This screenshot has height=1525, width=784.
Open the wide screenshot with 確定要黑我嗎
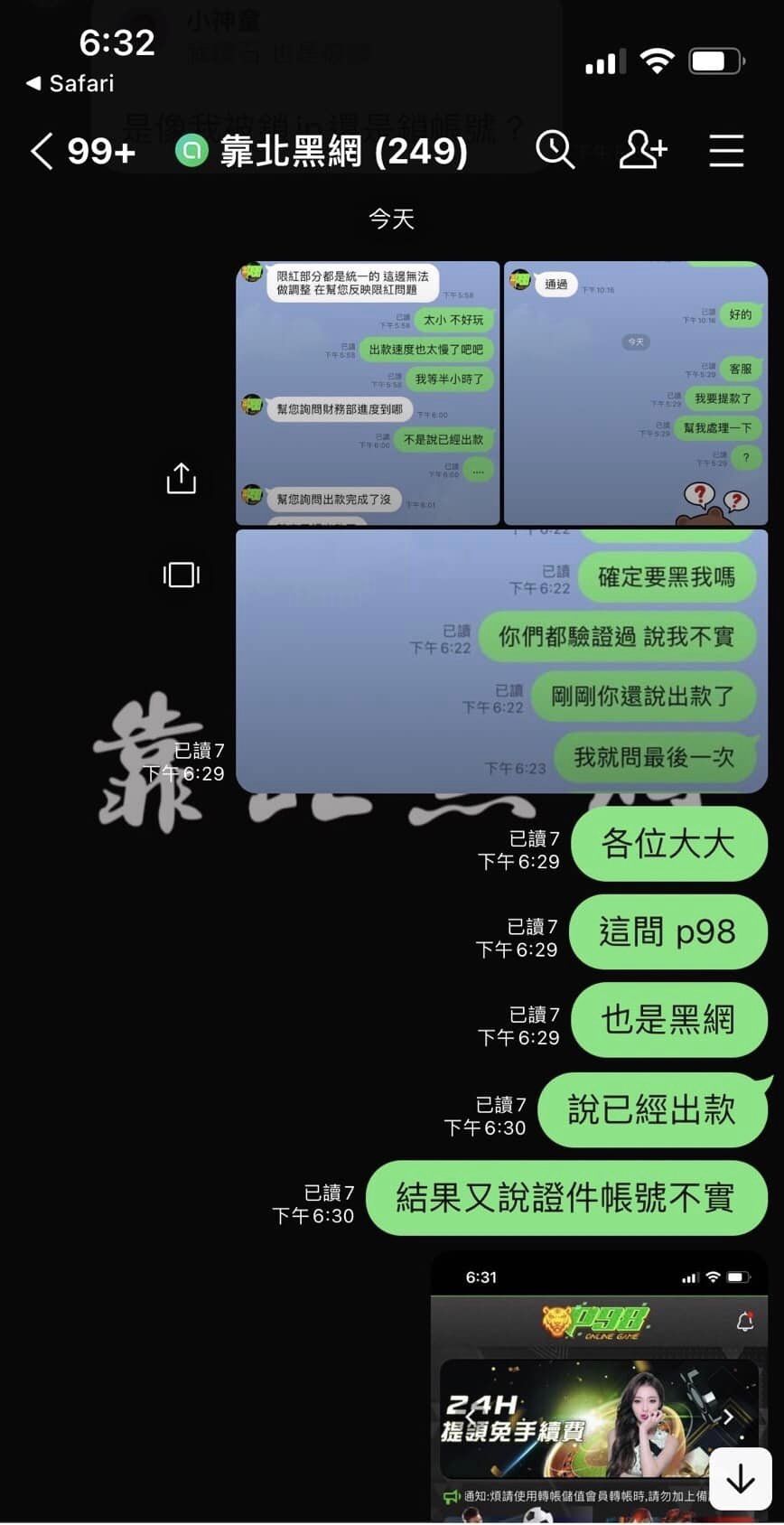click(x=501, y=661)
